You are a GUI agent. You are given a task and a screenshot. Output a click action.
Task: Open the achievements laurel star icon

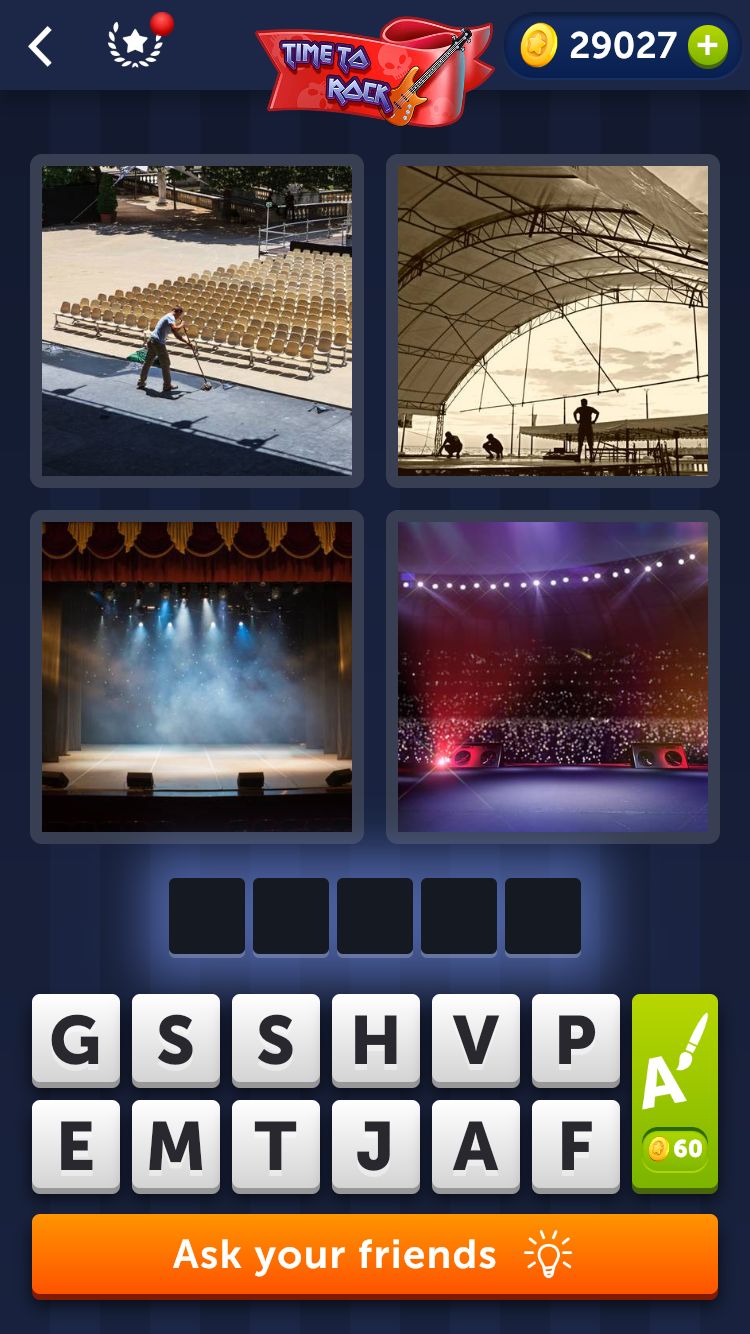click(137, 44)
